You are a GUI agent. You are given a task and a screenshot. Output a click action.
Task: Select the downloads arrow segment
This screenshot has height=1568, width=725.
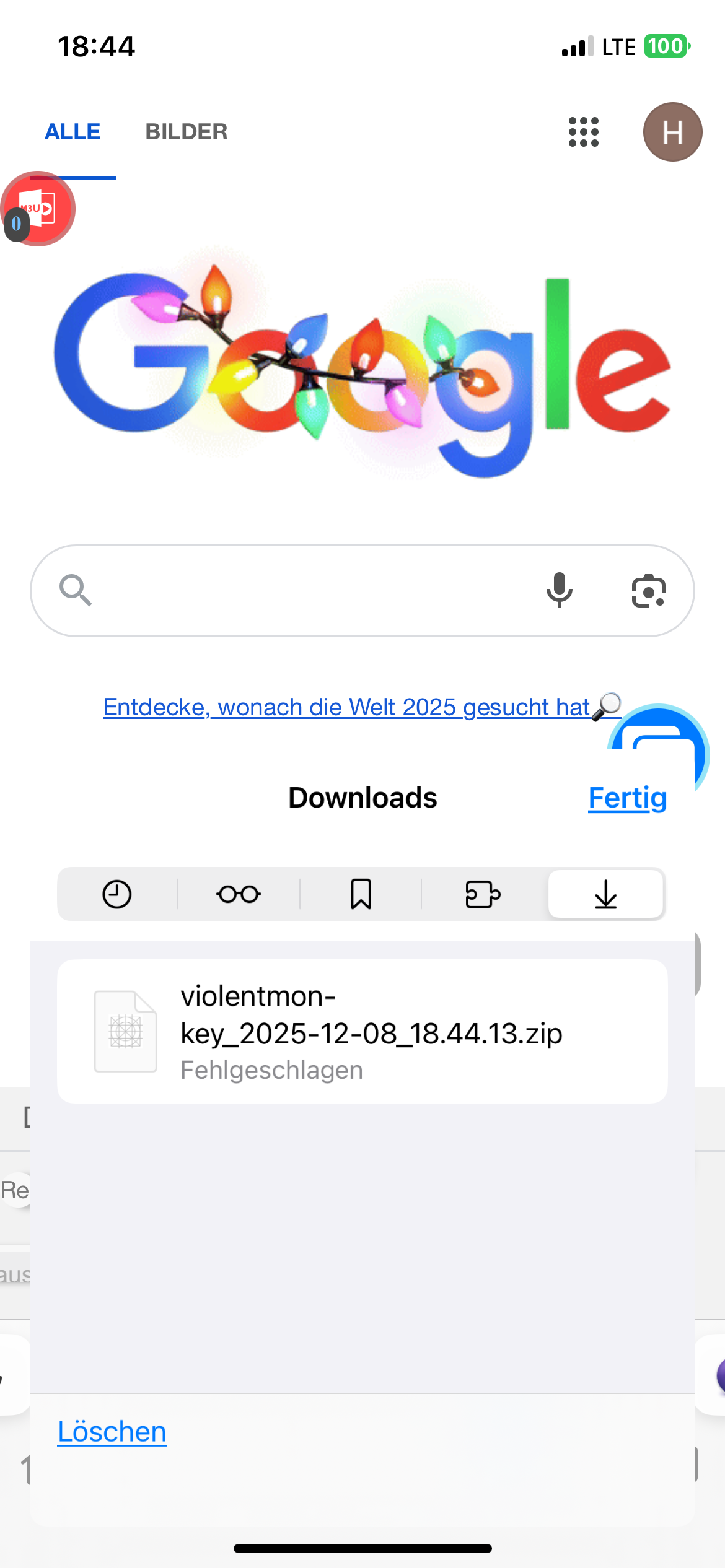coord(605,894)
